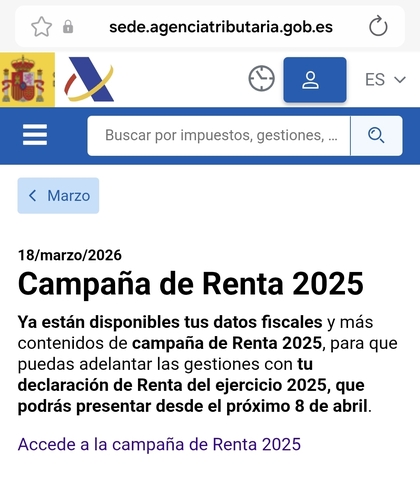Open the clock icon in the header
The image size is (420, 488).
coord(262,79)
